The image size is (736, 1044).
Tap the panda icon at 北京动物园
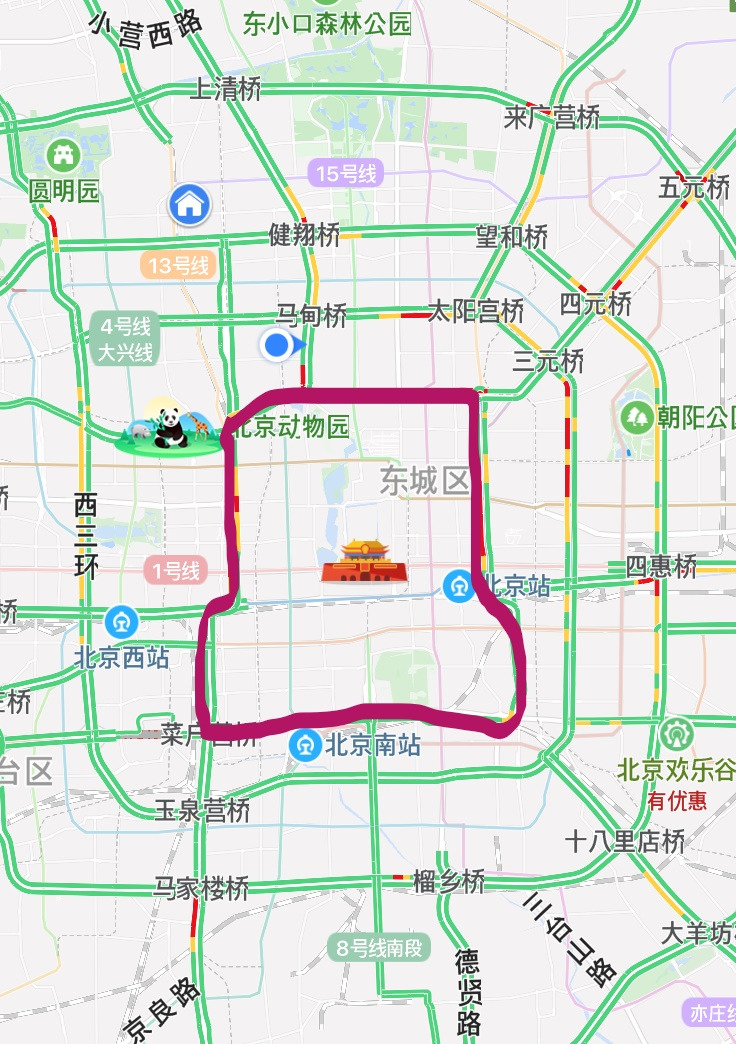coord(172,425)
